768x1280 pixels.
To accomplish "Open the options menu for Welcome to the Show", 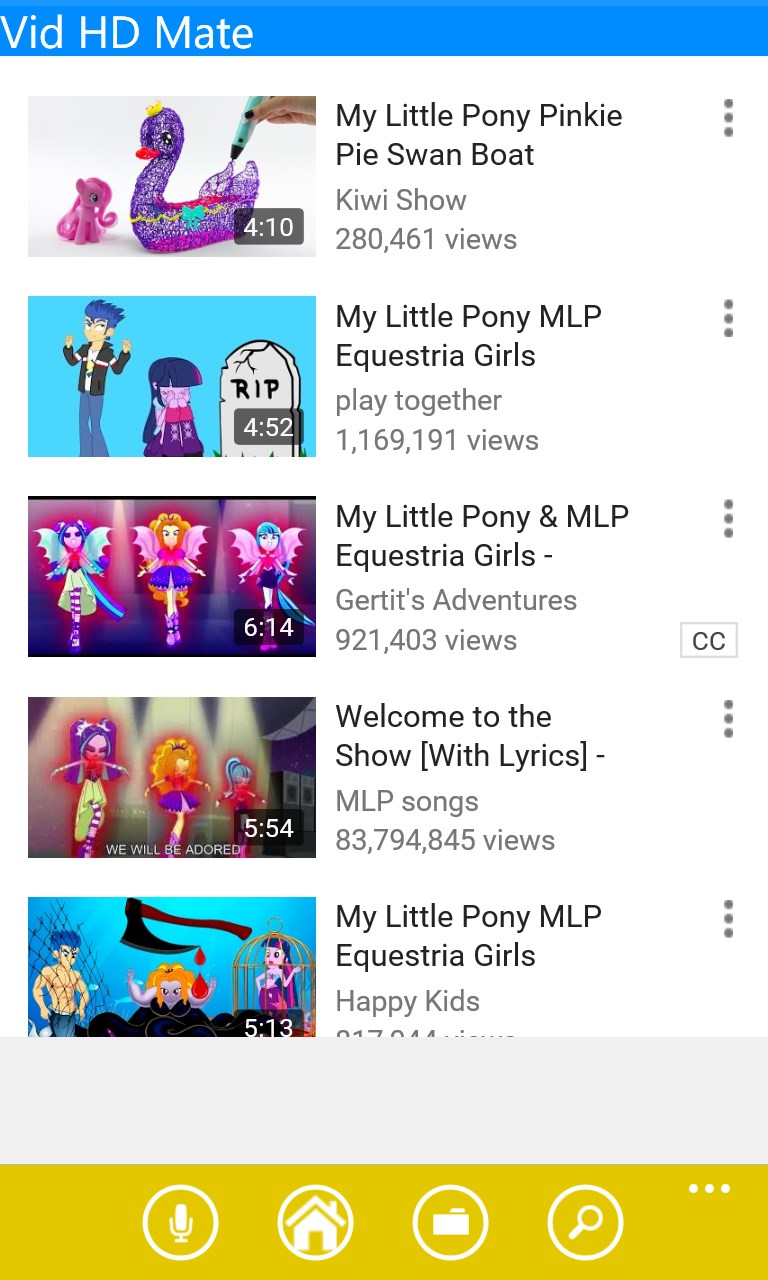I will [728, 718].
